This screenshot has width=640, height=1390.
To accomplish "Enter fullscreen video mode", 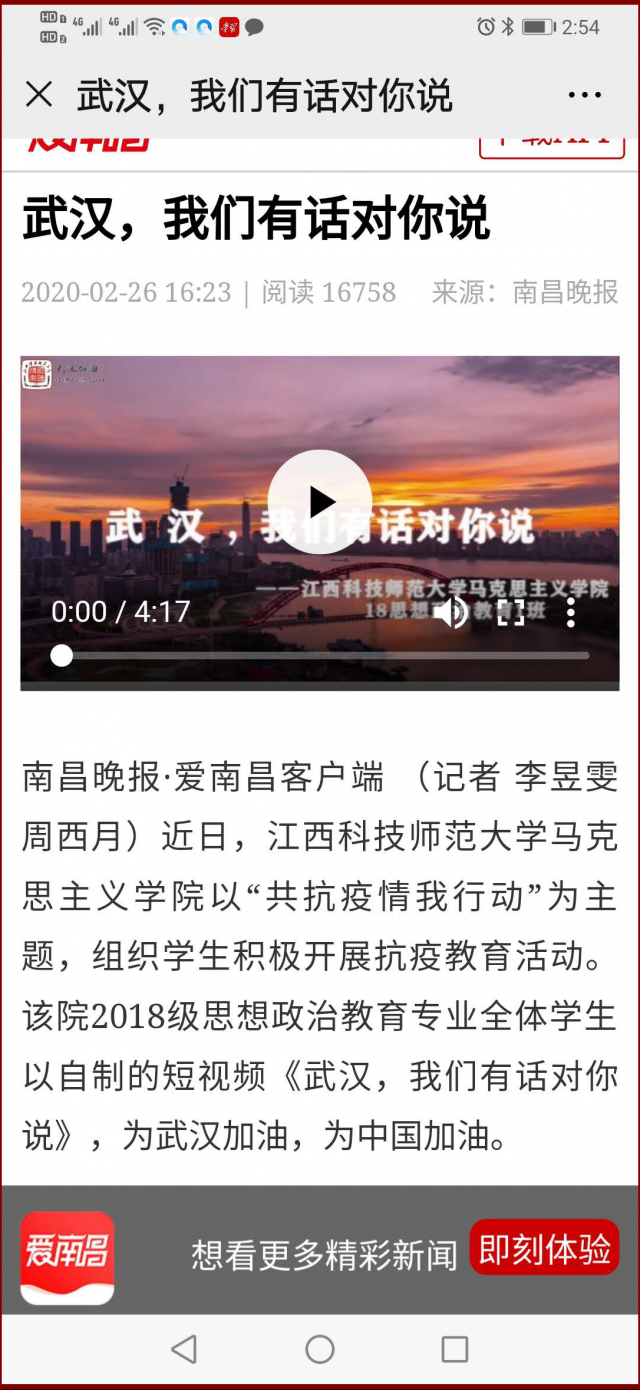I will pyautogui.click(x=511, y=612).
